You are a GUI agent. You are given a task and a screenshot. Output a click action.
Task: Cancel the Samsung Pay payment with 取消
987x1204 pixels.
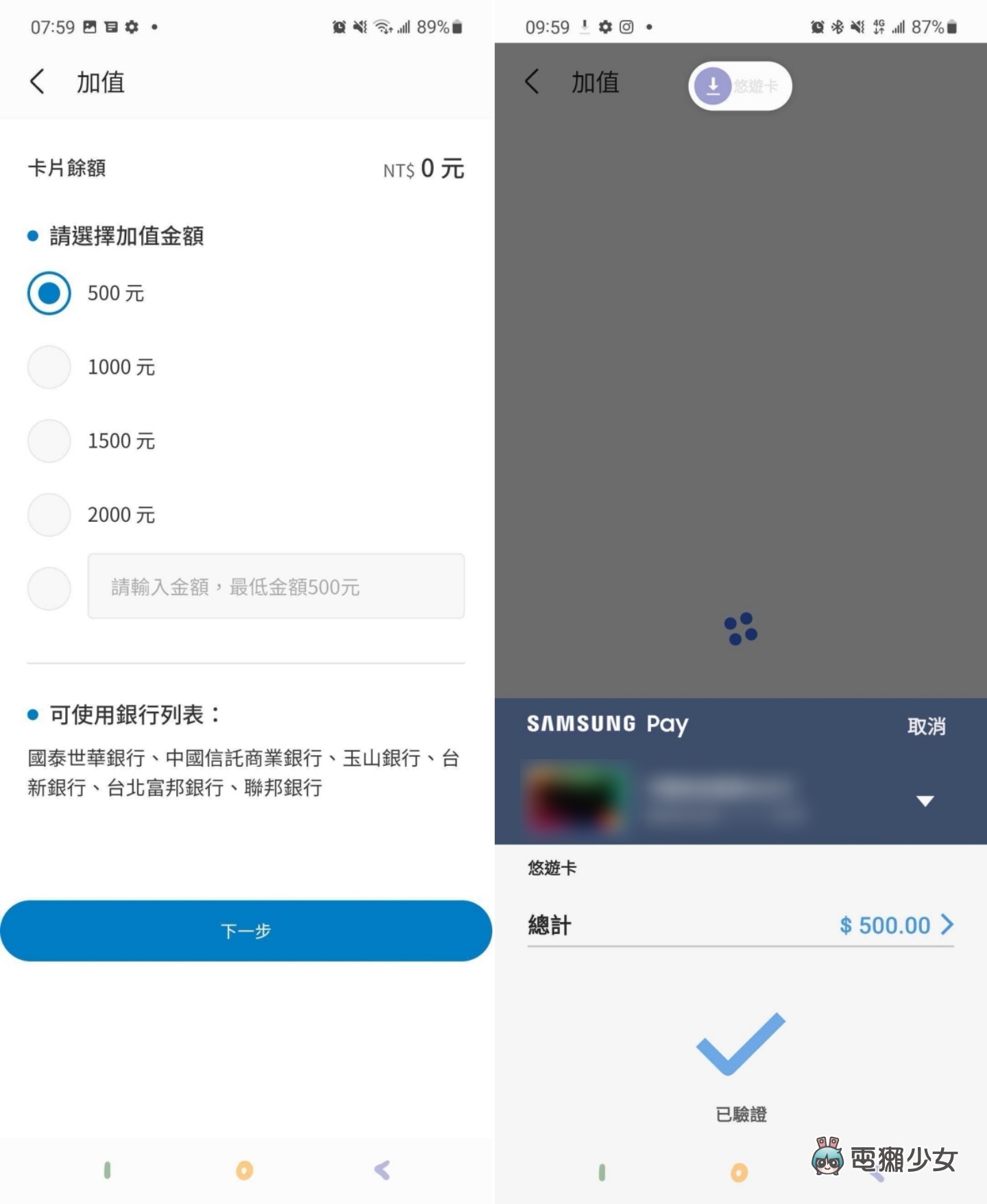point(926,726)
